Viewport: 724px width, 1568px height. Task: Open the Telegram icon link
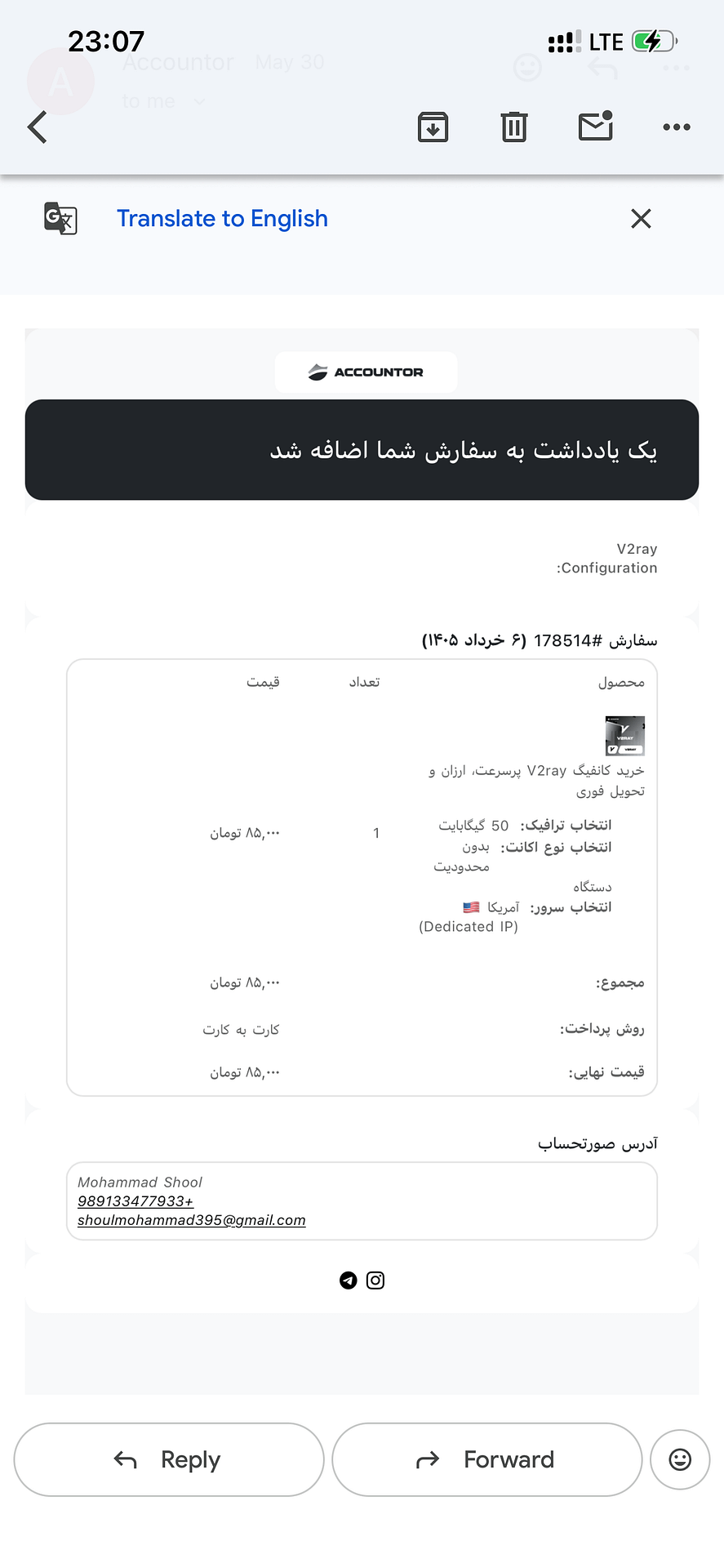pyautogui.click(x=349, y=1281)
